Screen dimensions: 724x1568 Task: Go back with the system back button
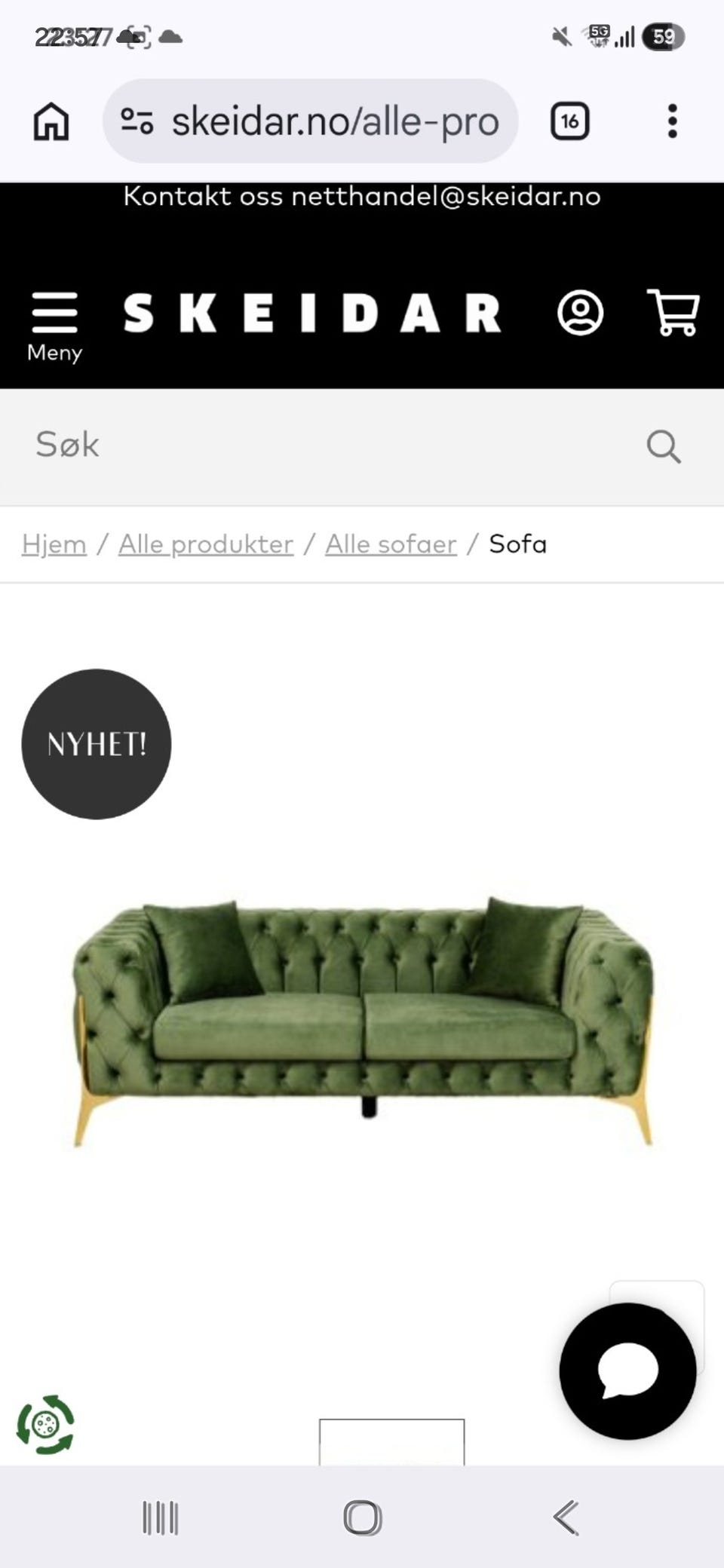point(566,1517)
